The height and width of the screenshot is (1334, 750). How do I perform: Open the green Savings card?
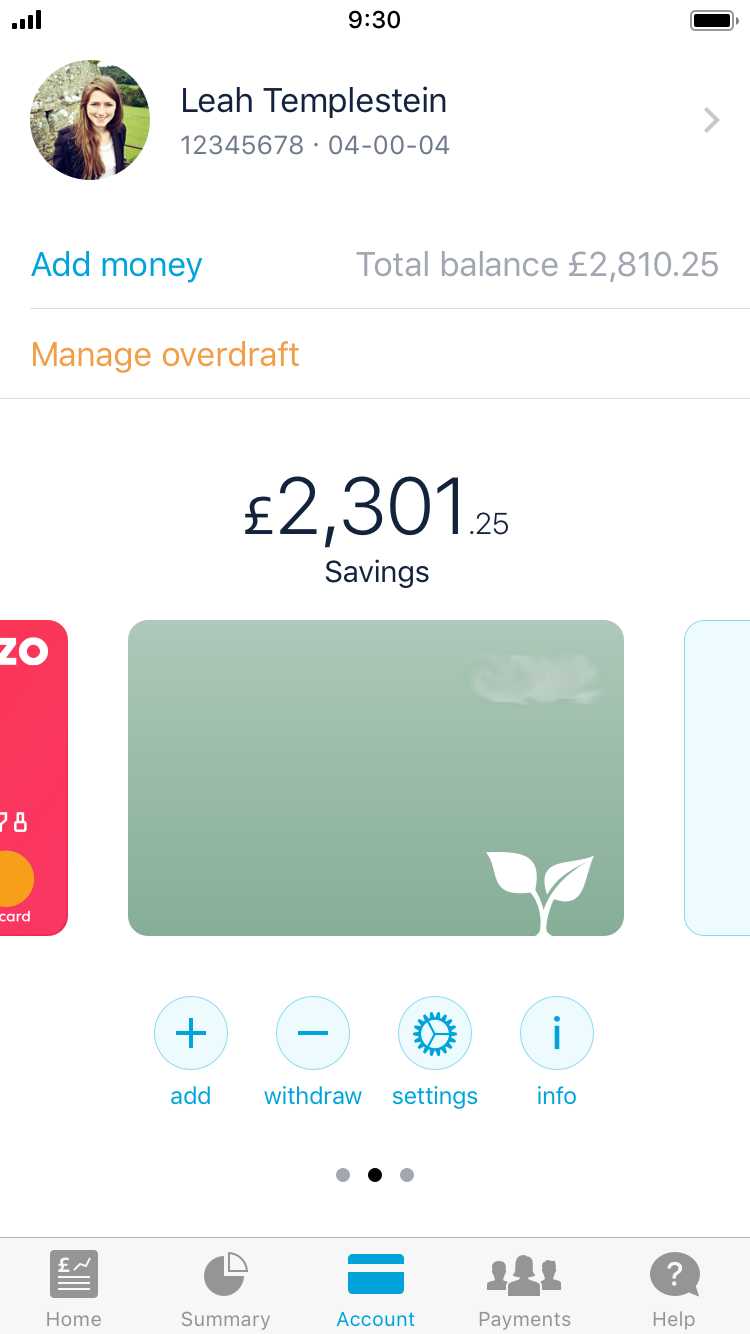coord(375,778)
